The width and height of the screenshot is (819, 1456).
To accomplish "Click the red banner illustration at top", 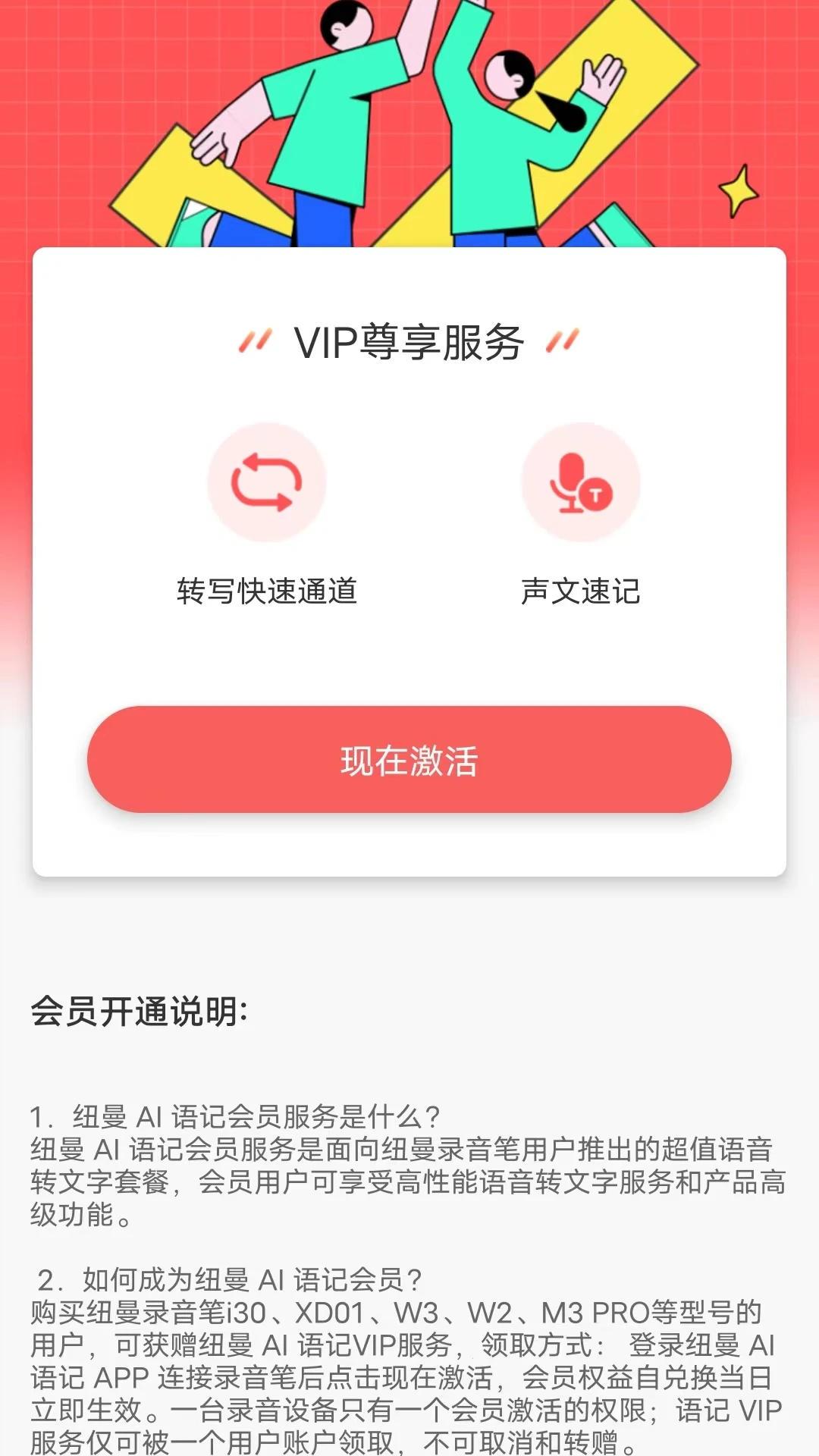I will (x=409, y=121).
